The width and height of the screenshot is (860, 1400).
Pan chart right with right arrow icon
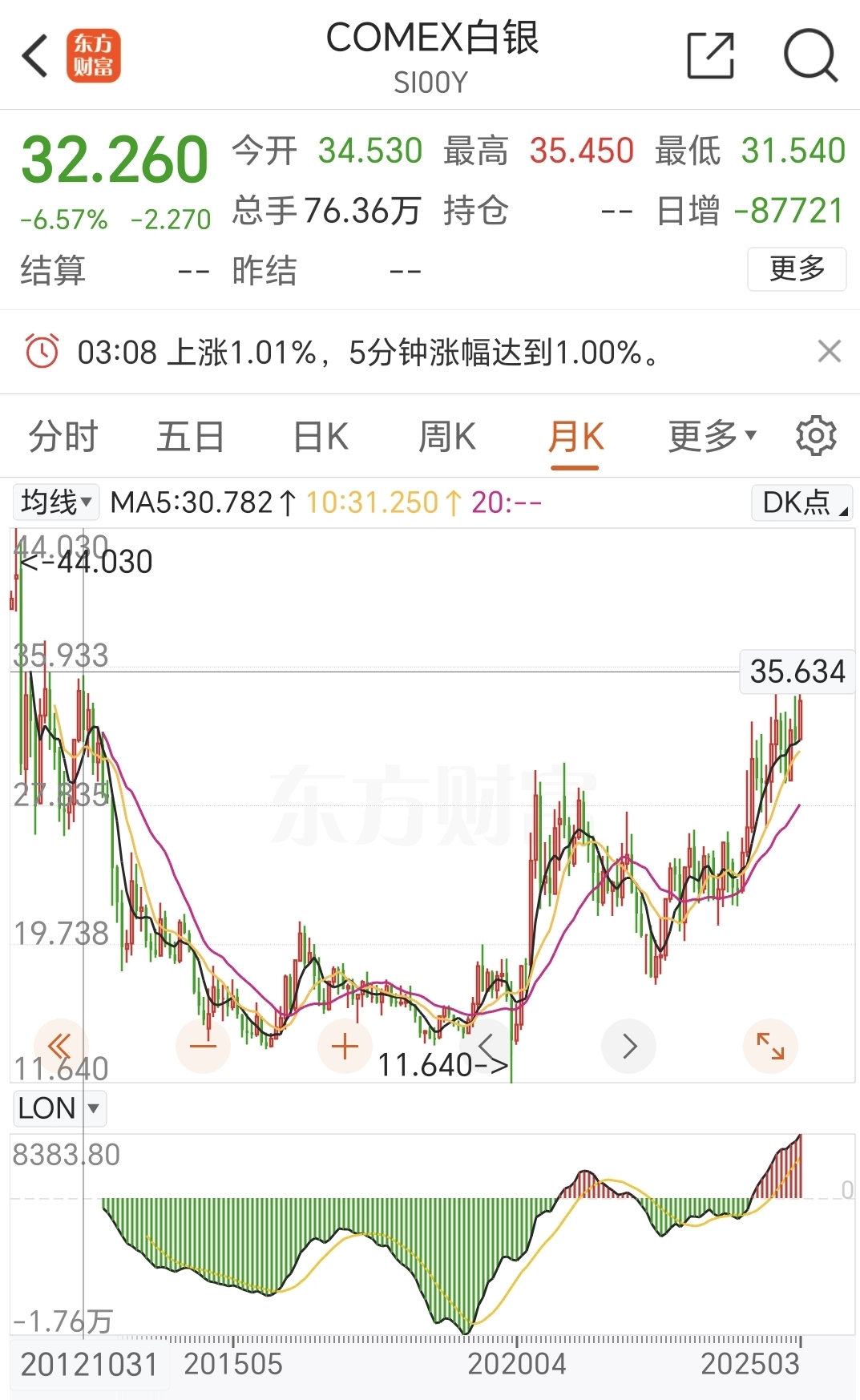(628, 1046)
